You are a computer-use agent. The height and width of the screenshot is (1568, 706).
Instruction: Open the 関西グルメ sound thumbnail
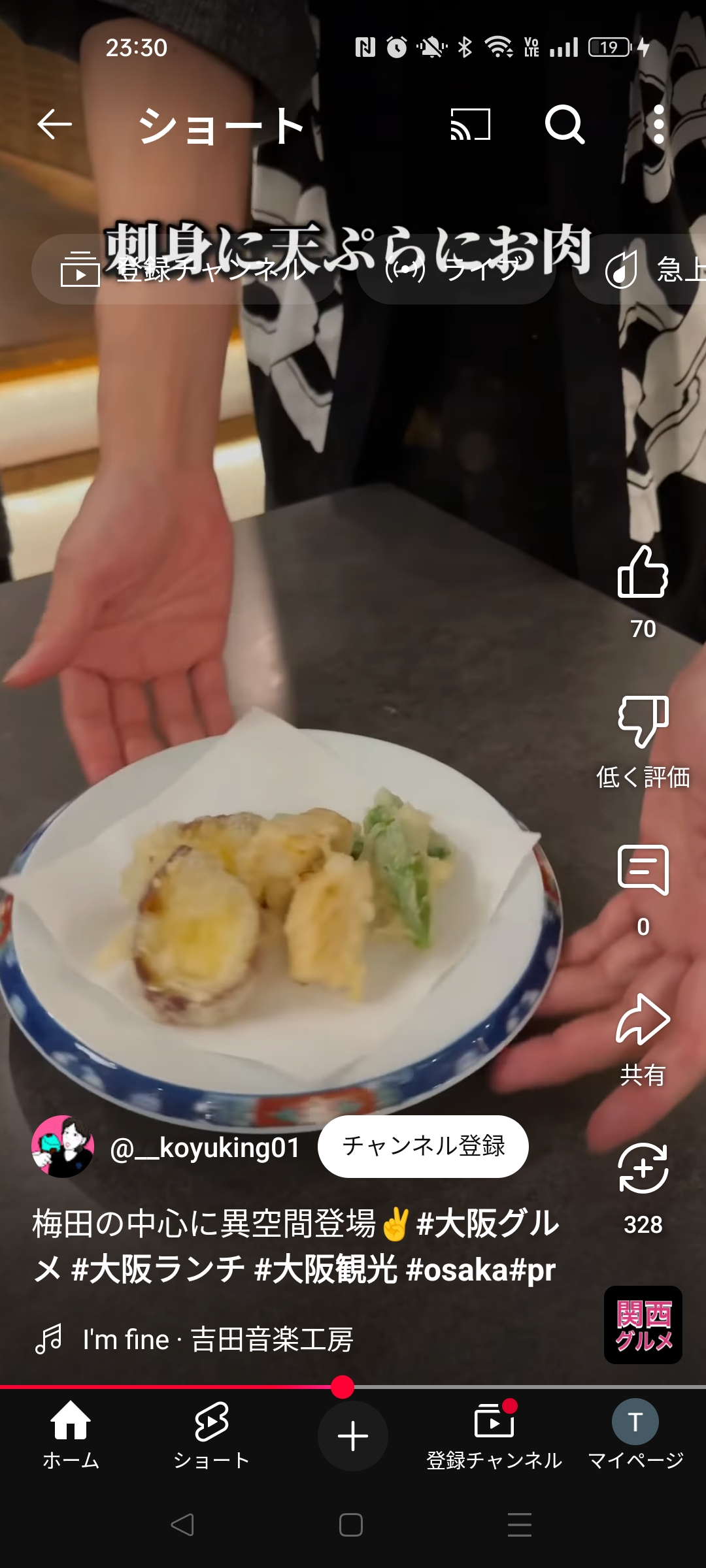643,1325
